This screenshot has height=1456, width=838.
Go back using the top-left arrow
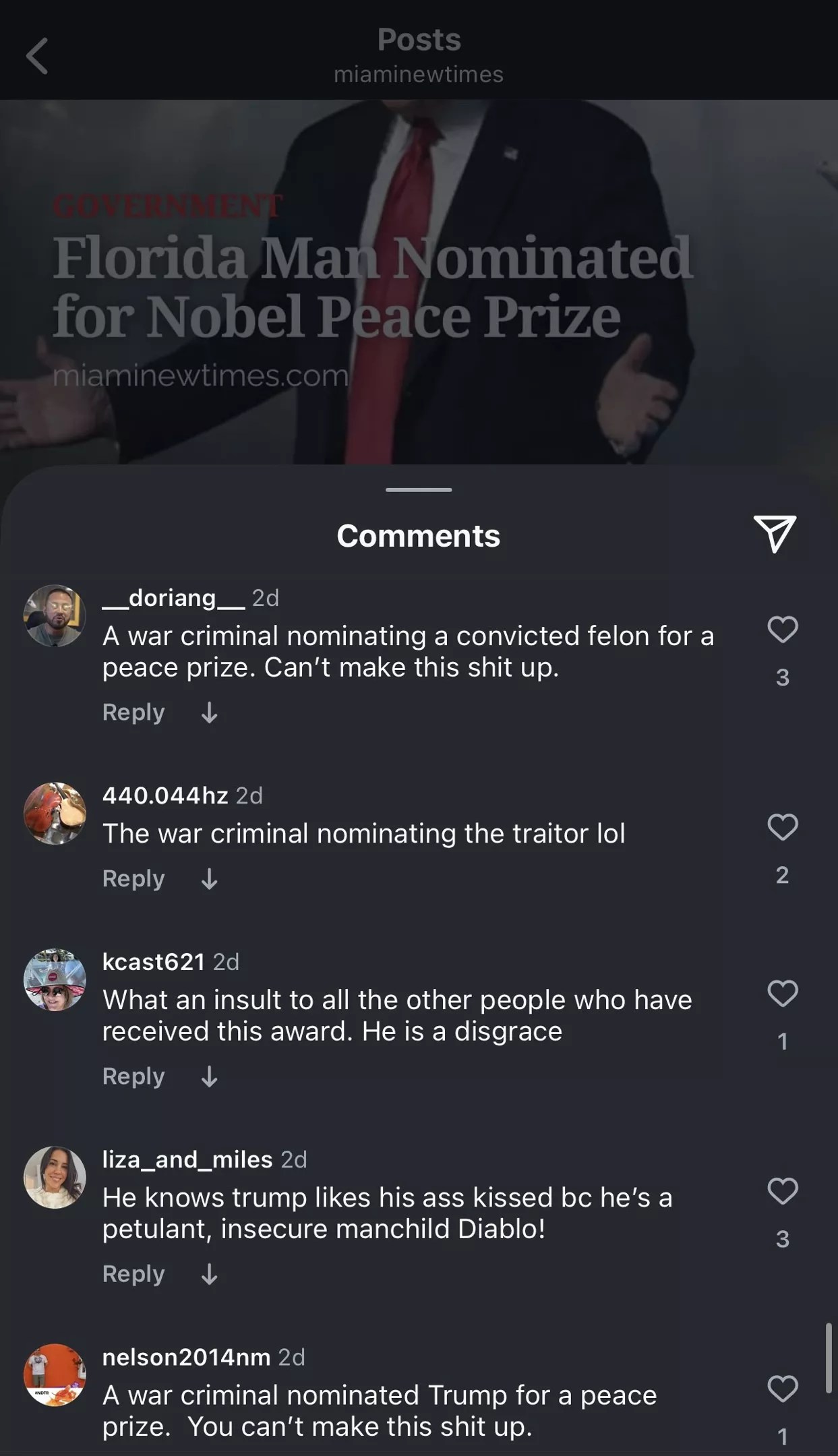pyautogui.click(x=37, y=56)
